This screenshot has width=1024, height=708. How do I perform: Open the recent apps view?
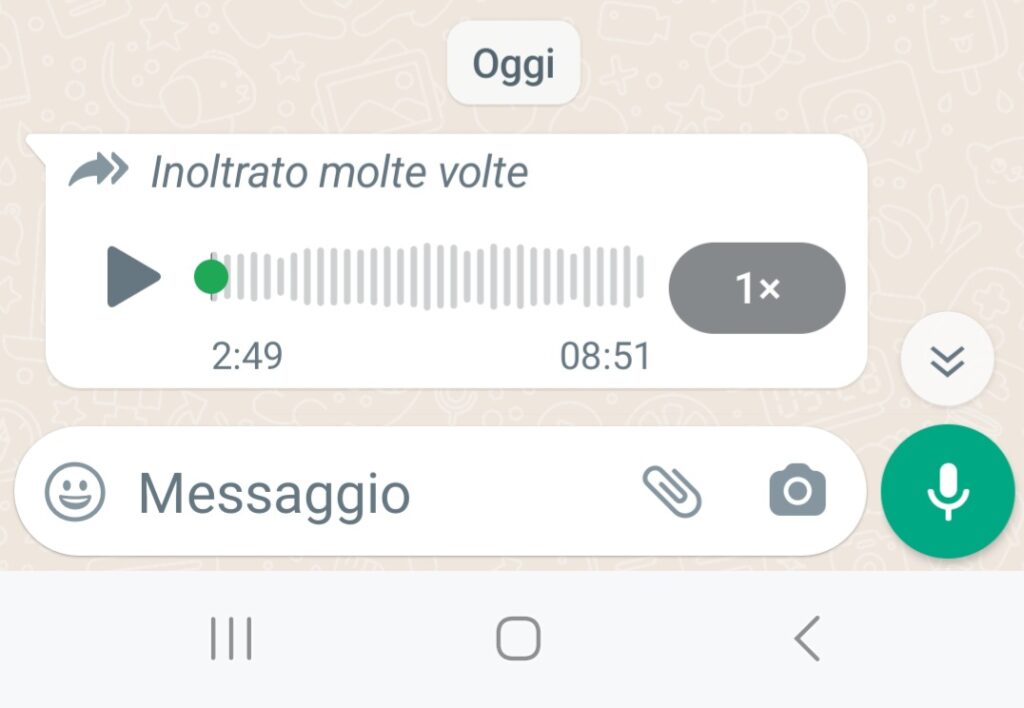pos(231,639)
